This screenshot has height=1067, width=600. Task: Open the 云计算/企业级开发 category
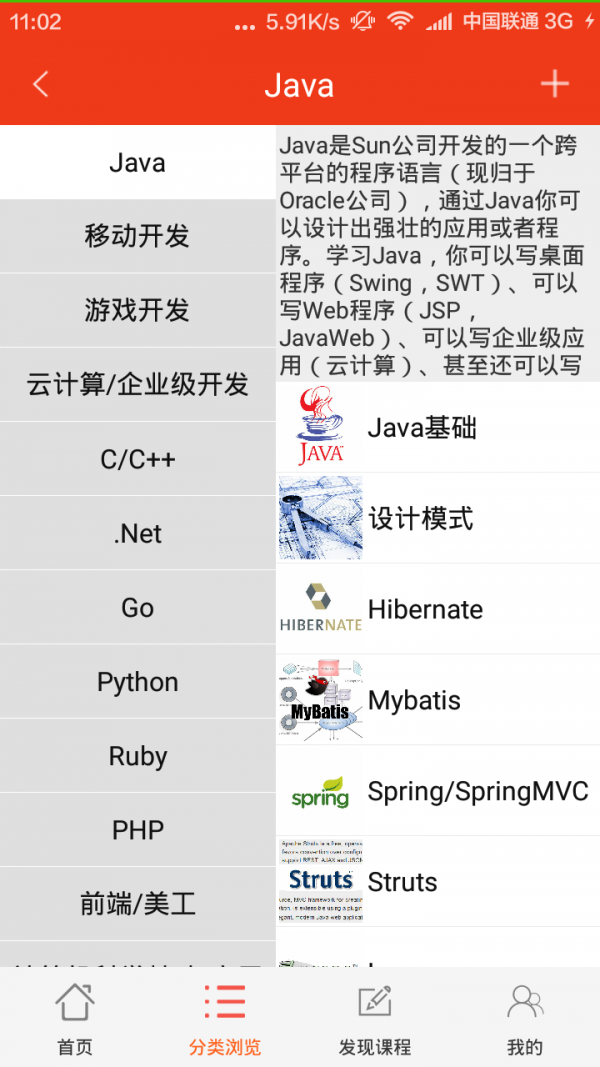click(137, 385)
